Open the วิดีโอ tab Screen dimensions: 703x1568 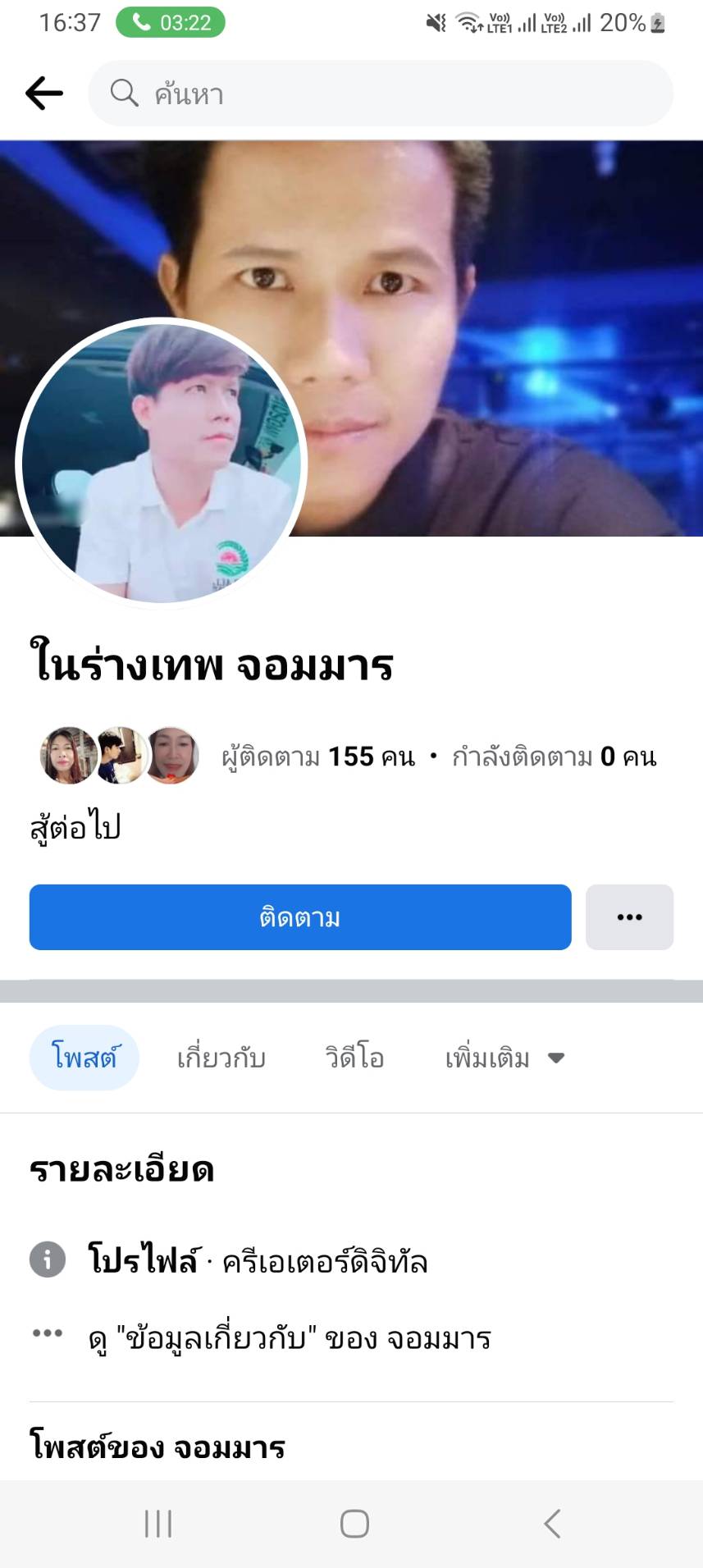pyautogui.click(x=354, y=1058)
